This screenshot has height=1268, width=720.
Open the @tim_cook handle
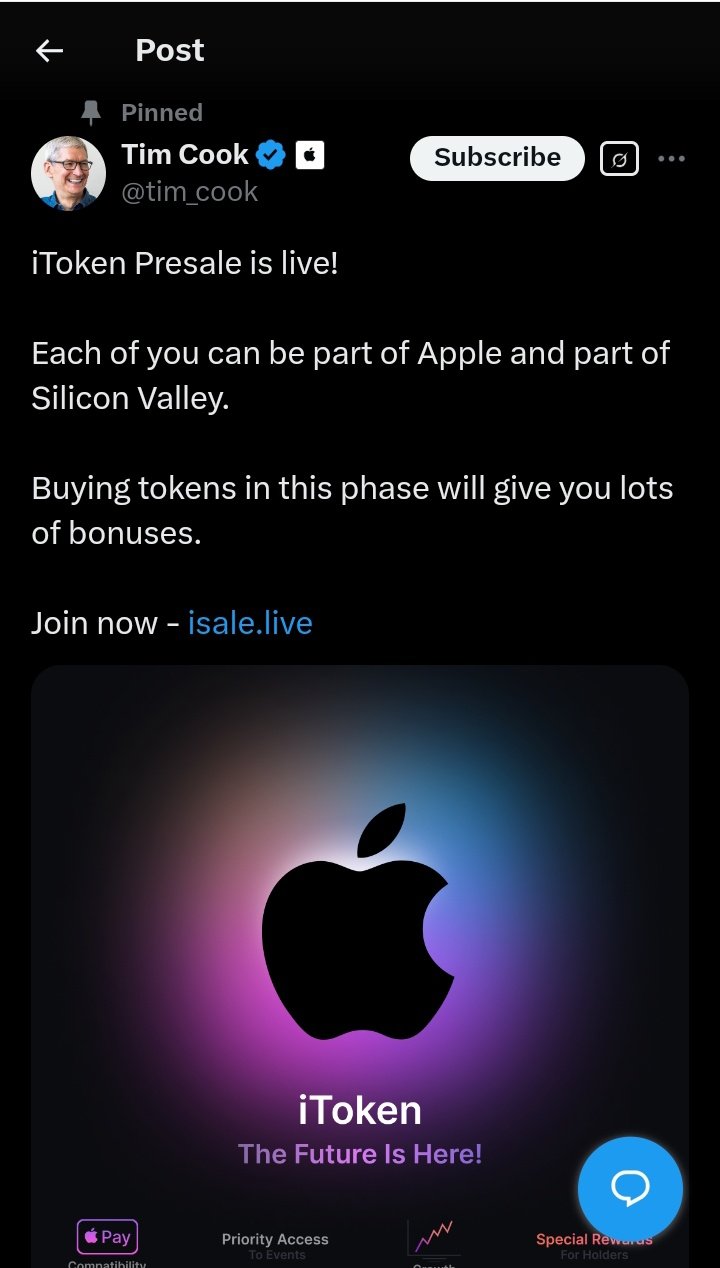click(190, 192)
